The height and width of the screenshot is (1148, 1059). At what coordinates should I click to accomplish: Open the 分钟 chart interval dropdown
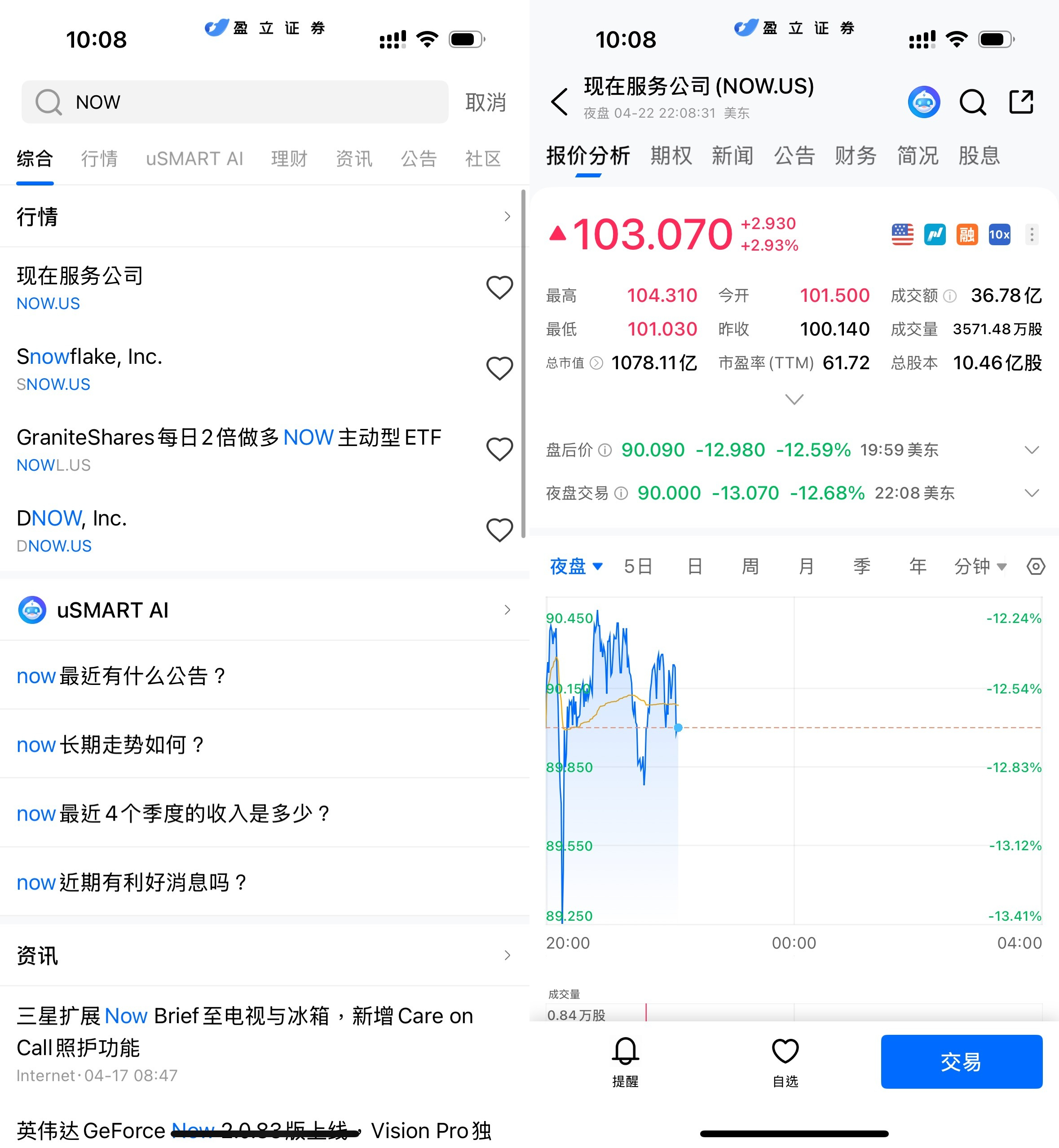coord(980,566)
